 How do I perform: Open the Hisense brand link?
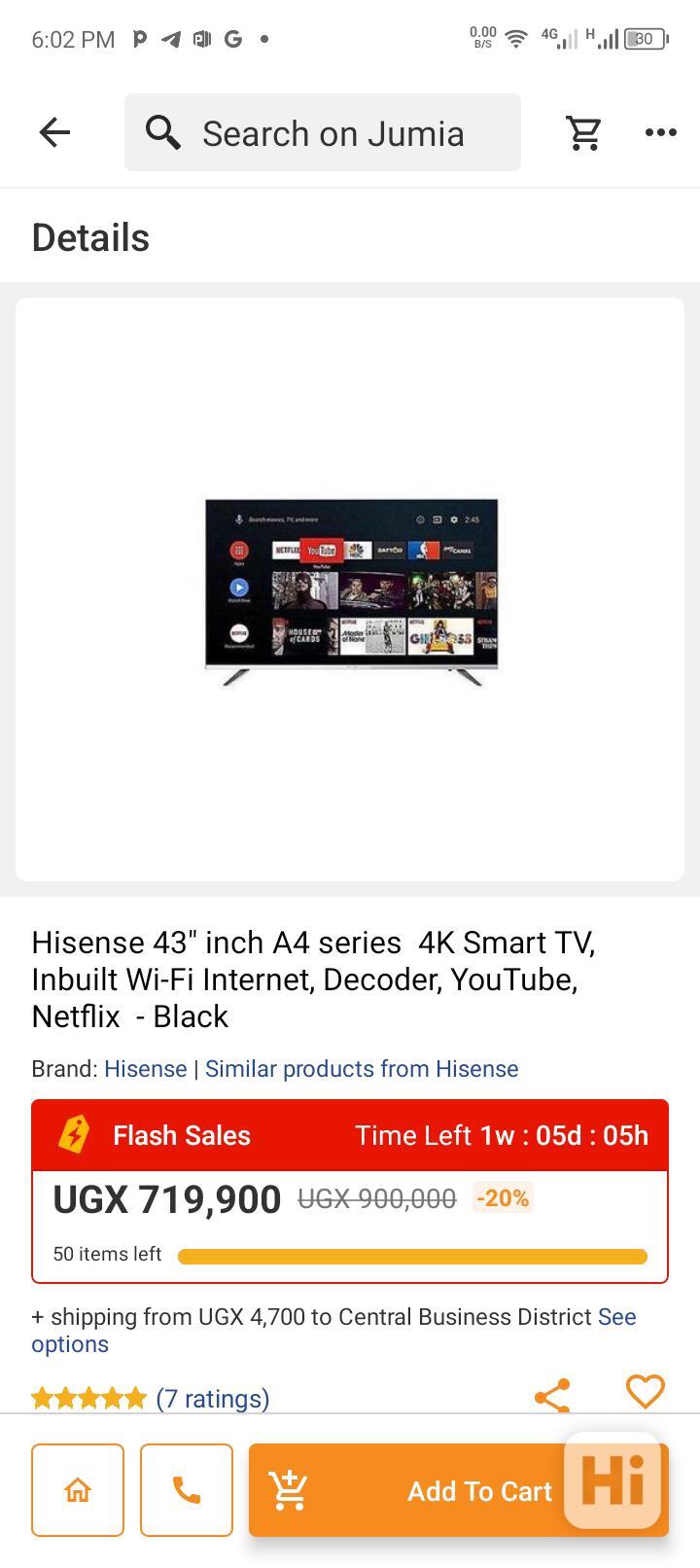[x=145, y=1069]
